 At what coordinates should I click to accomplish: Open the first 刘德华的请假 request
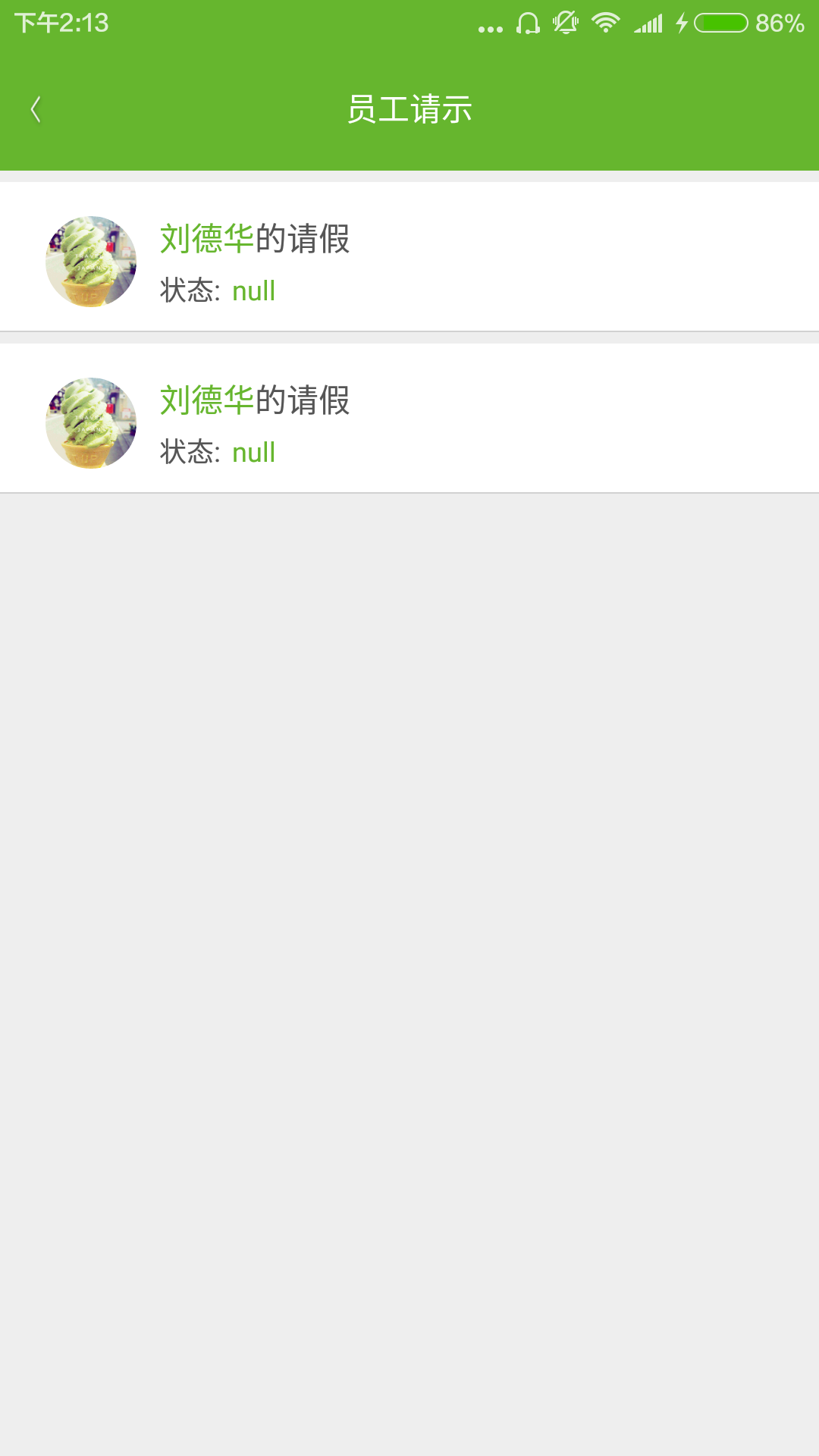click(409, 258)
